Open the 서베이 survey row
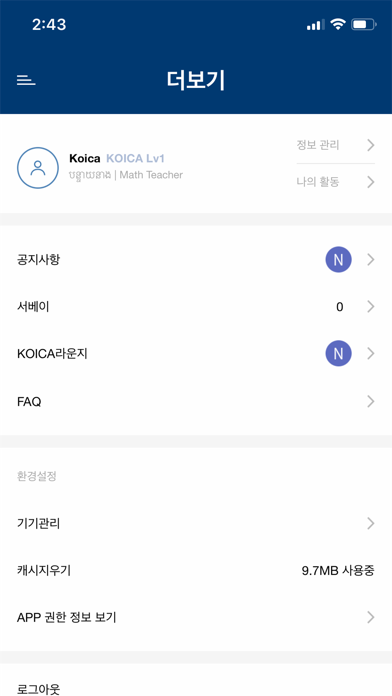Image resolution: width=392 pixels, height=696 pixels. tap(196, 307)
